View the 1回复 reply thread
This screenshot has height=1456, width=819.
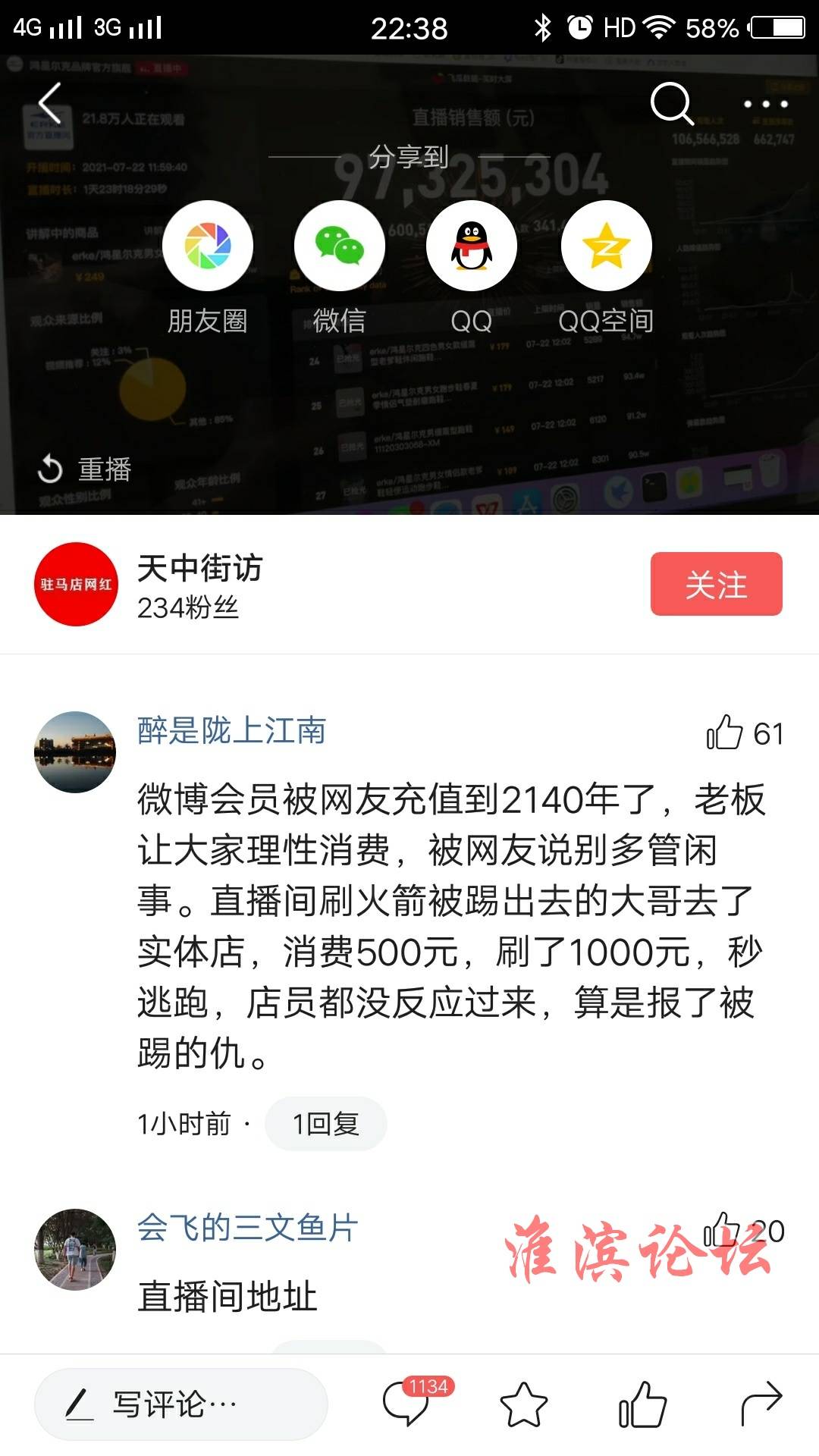[325, 1124]
